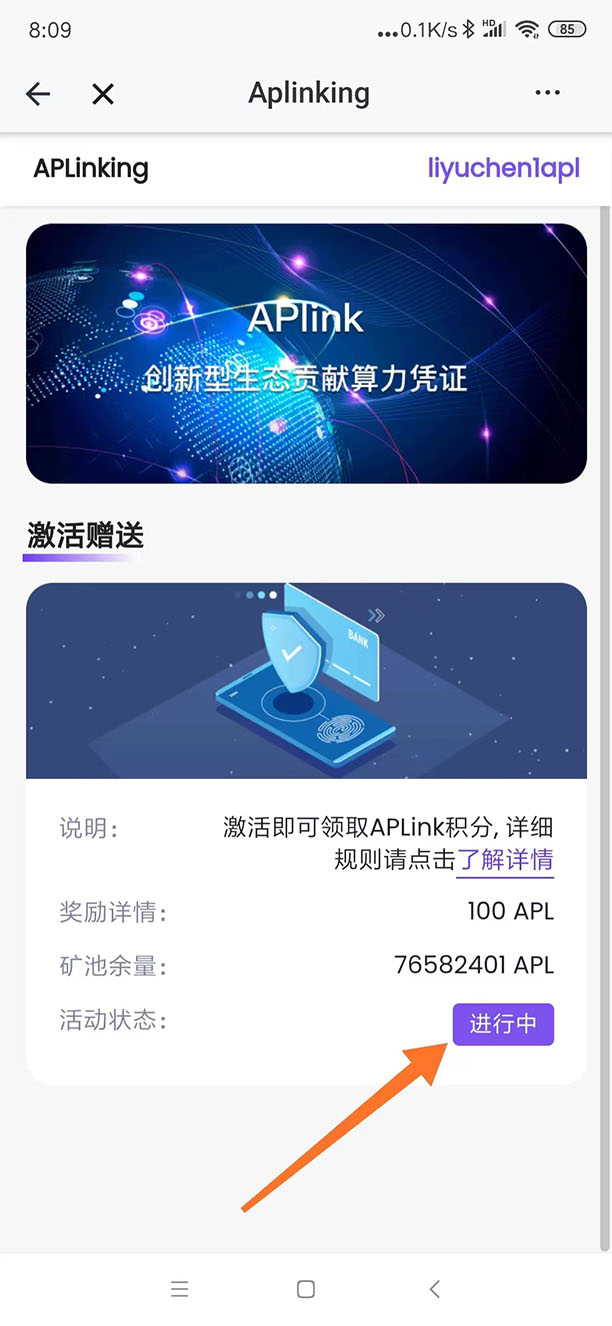The height and width of the screenshot is (1326, 612).
Task: Go to the home screen
Action: 306,1290
